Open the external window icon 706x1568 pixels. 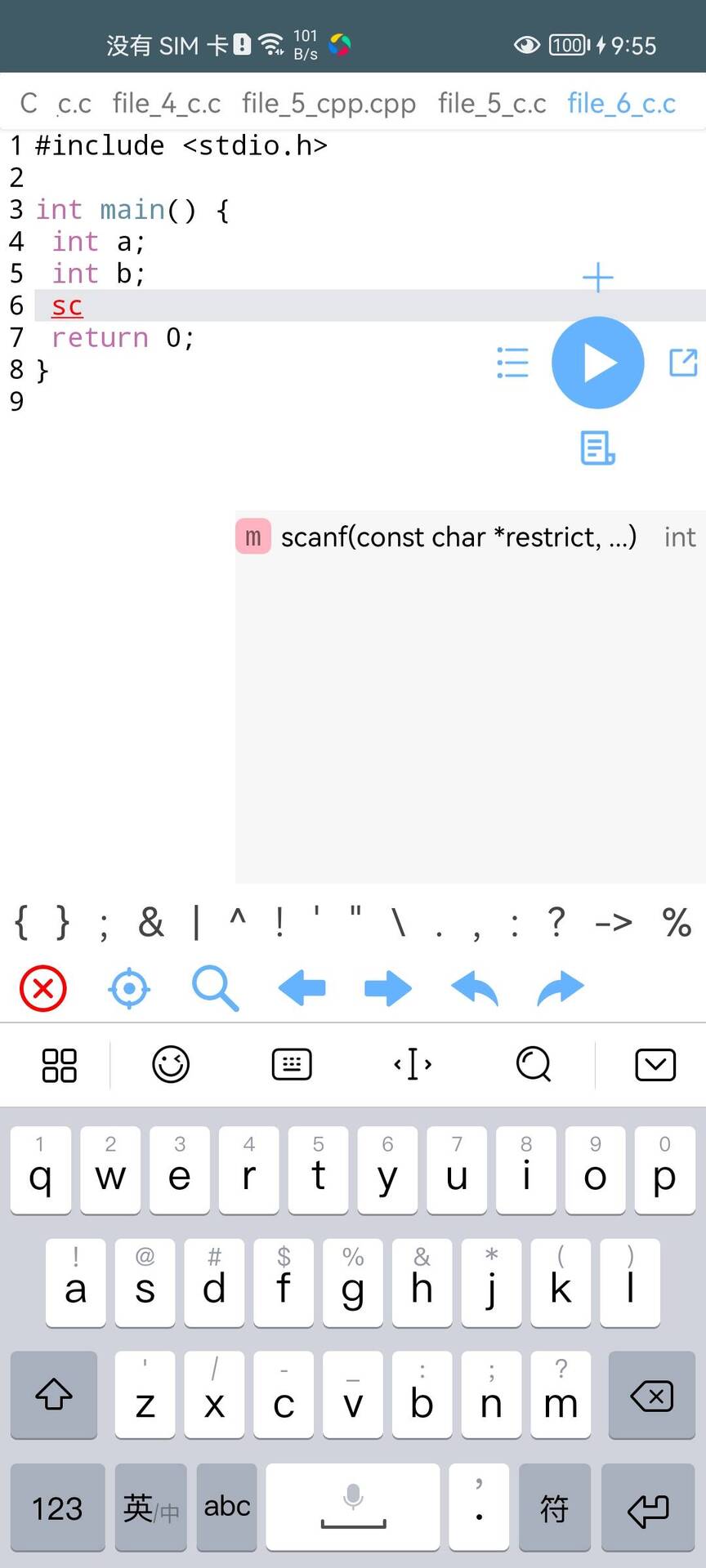683,363
